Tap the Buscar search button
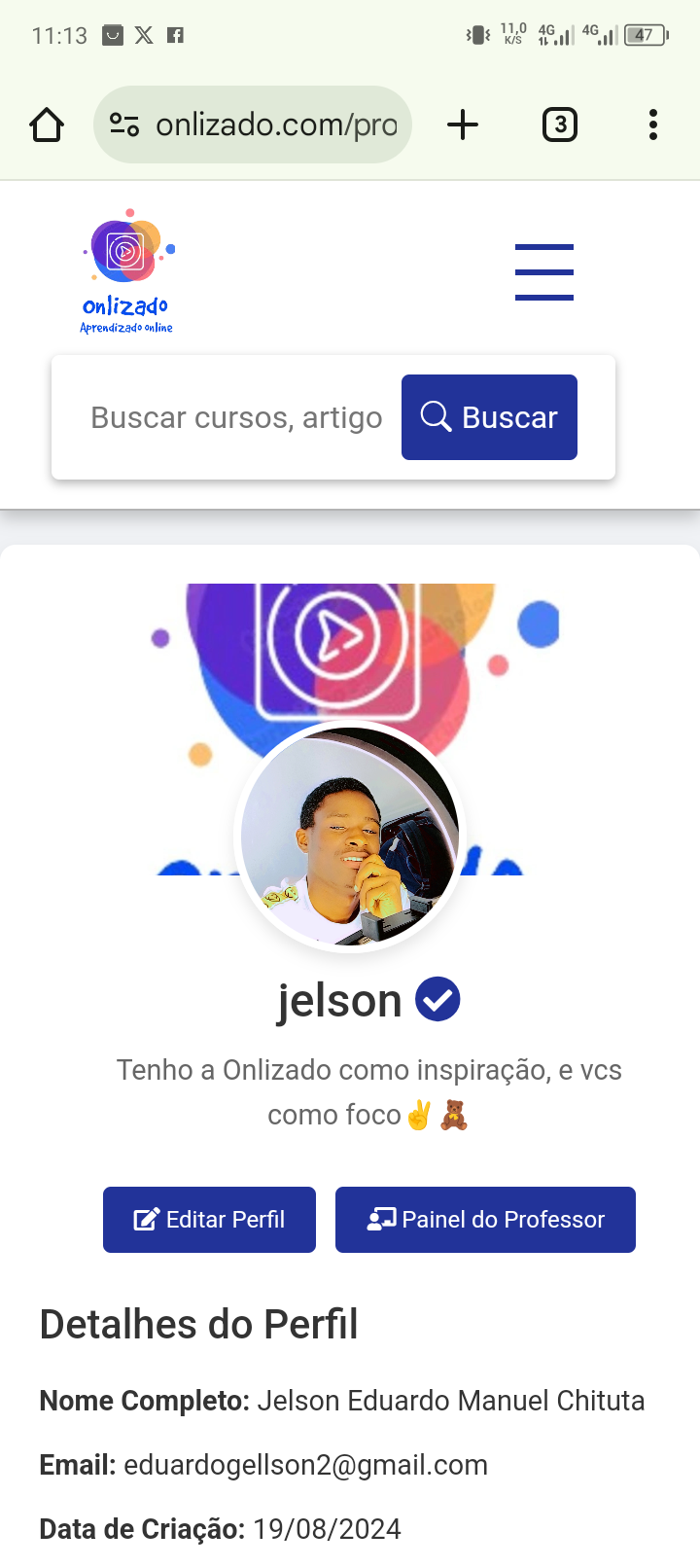This screenshot has height=1568, width=700. point(489,417)
